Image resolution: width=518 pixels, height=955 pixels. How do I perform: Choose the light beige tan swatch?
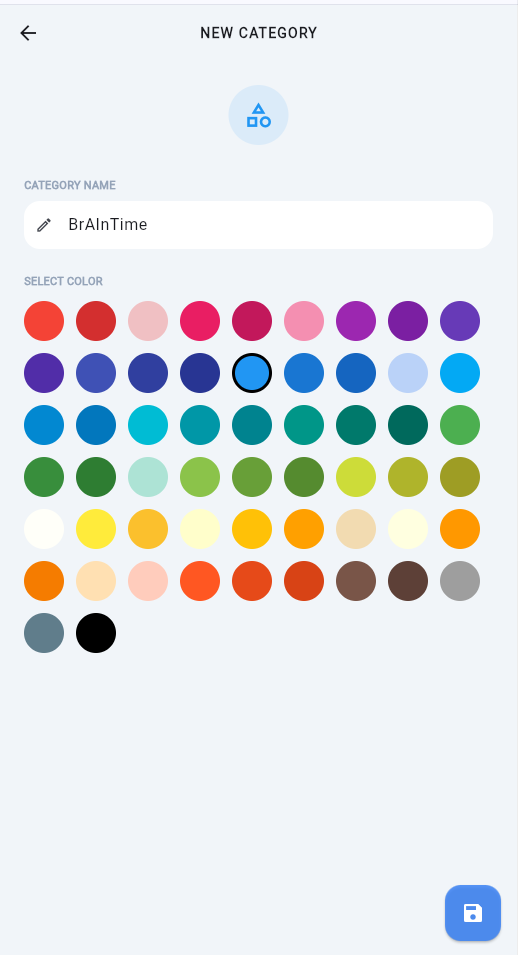[x=356, y=529]
